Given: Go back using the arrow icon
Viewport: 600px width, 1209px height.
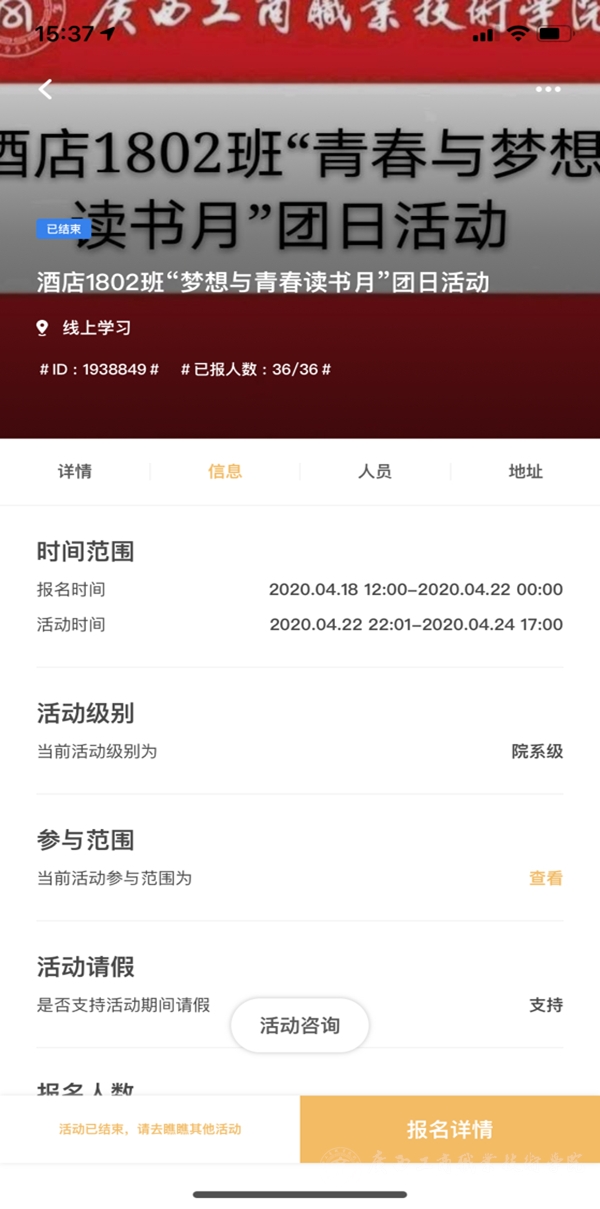Looking at the screenshot, I should 46,90.
